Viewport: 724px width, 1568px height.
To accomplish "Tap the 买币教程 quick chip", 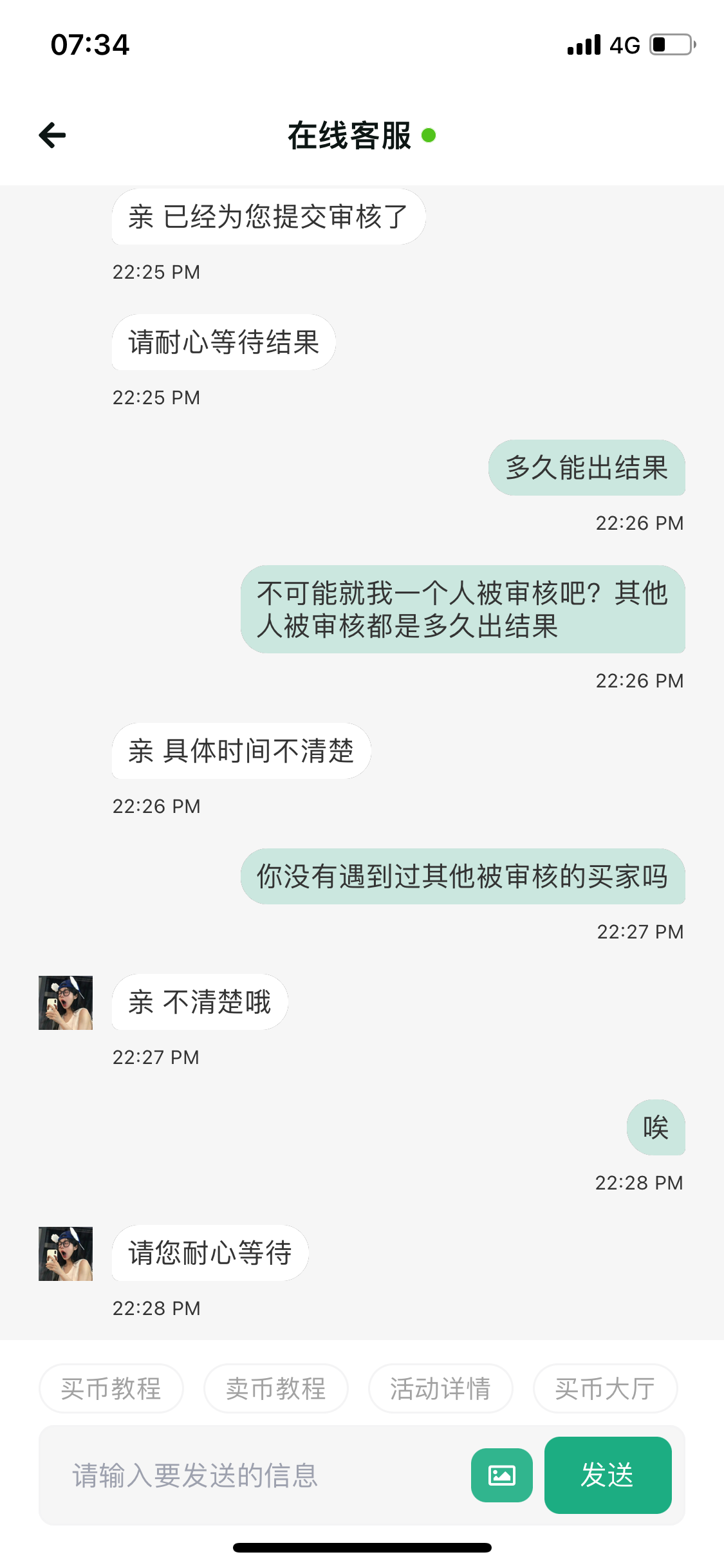I will pyautogui.click(x=111, y=1388).
